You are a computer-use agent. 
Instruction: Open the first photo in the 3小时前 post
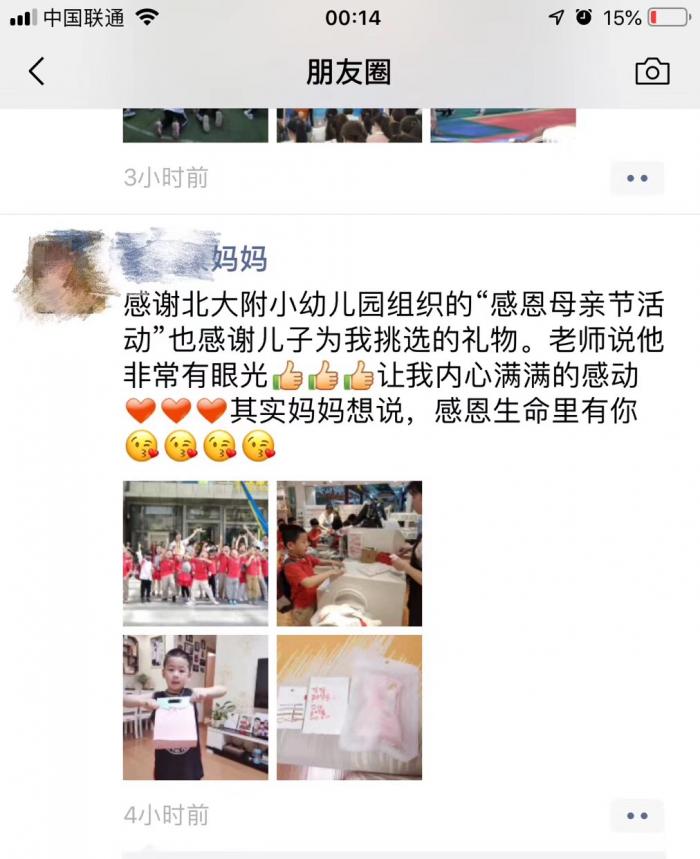[195, 126]
